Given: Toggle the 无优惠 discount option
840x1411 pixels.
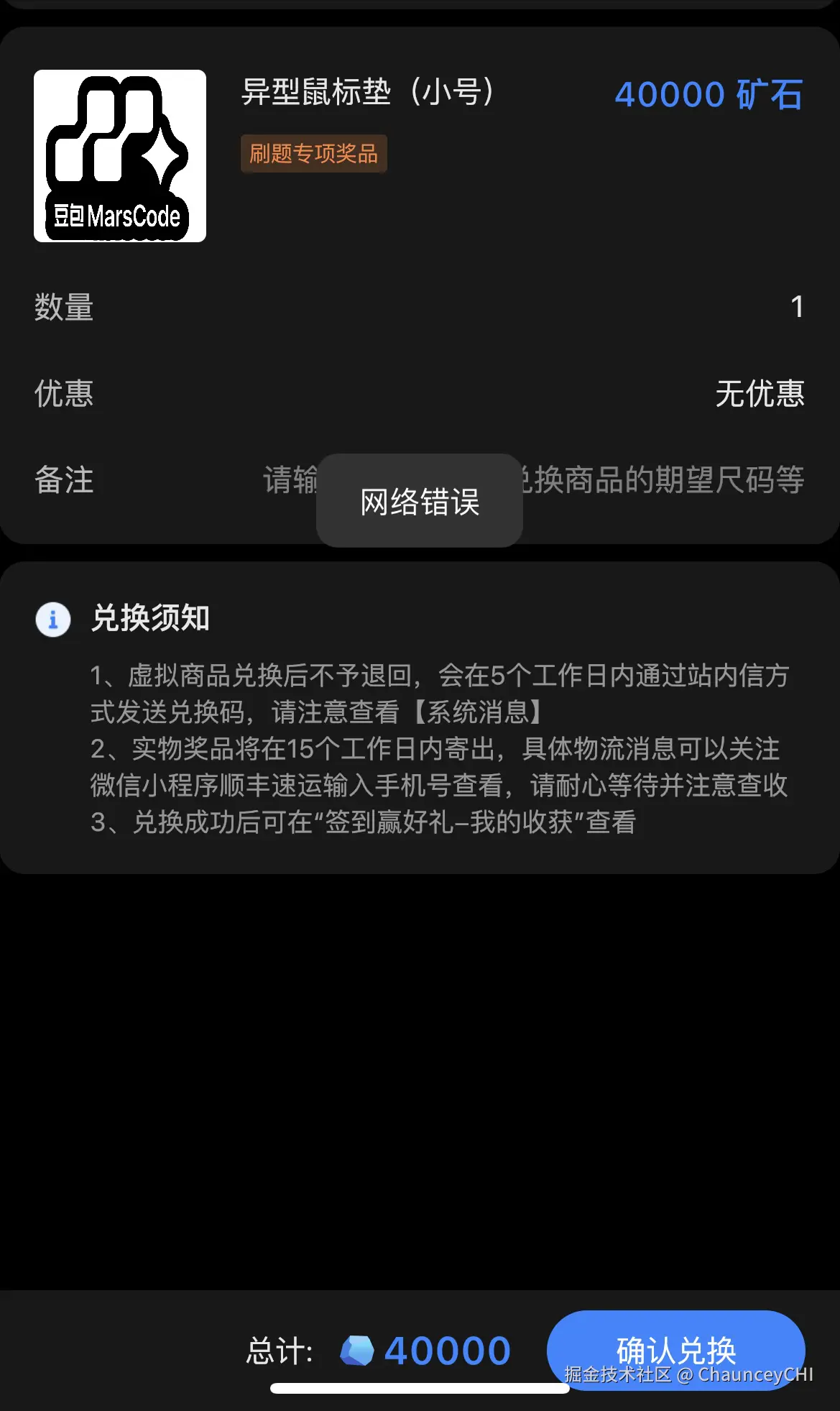Looking at the screenshot, I should (761, 395).
